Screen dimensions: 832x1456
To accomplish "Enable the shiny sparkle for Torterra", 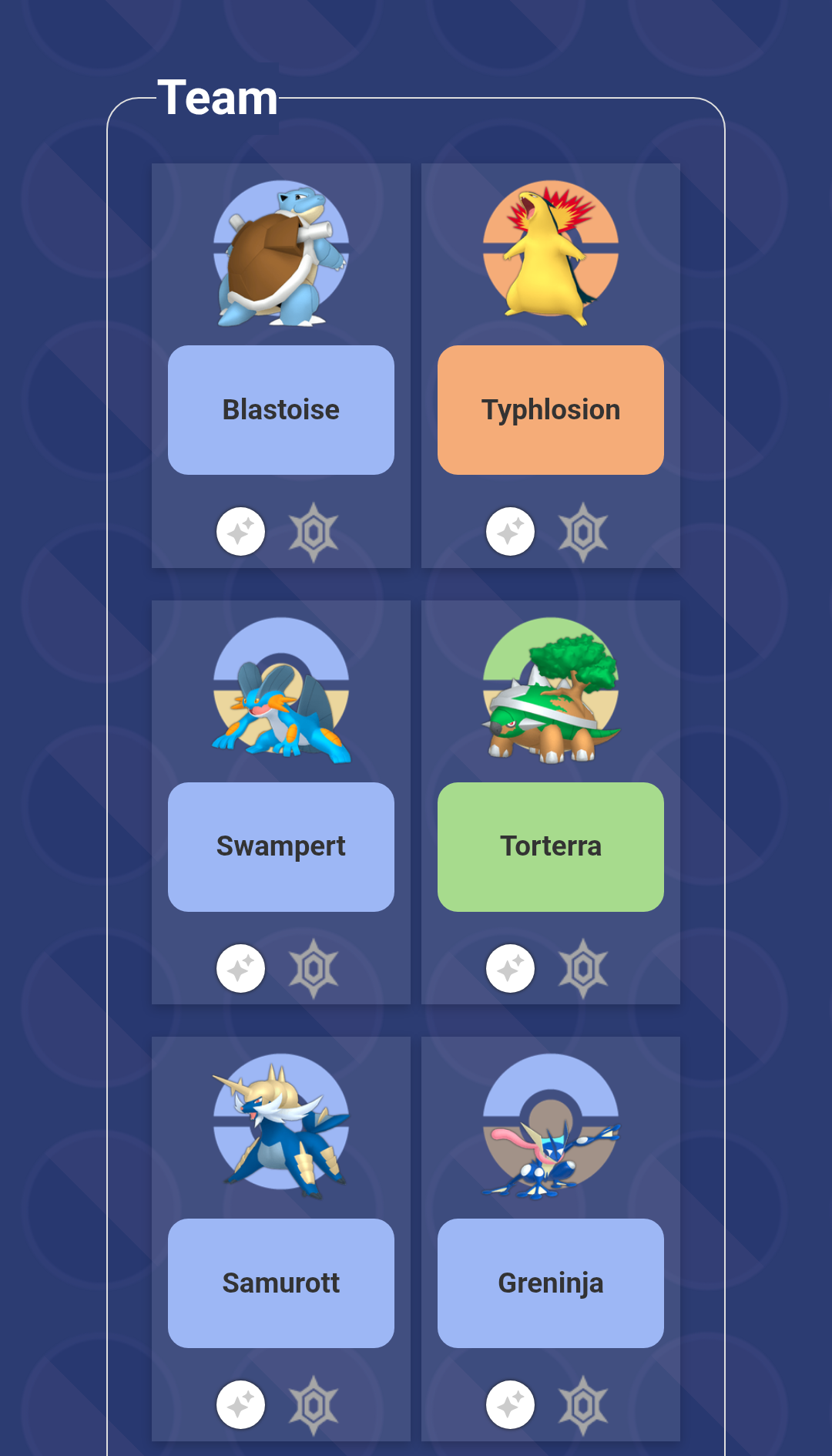I will 510,968.
